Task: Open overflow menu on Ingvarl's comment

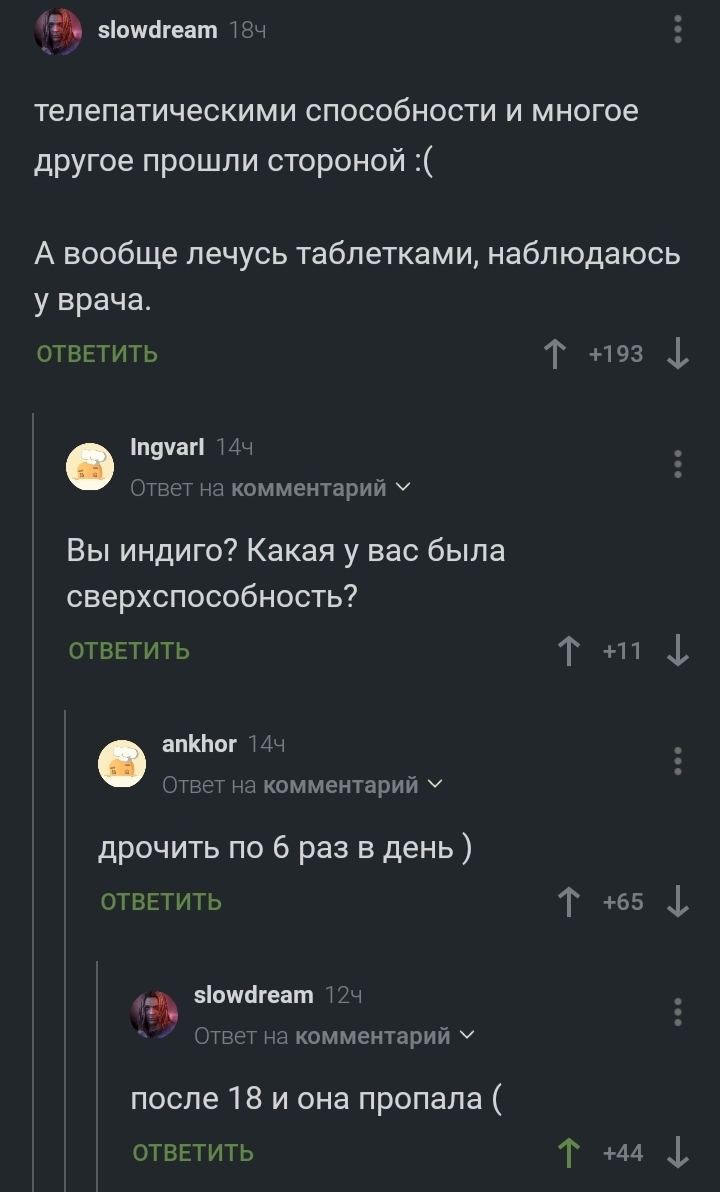Action: pyautogui.click(x=677, y=464)
